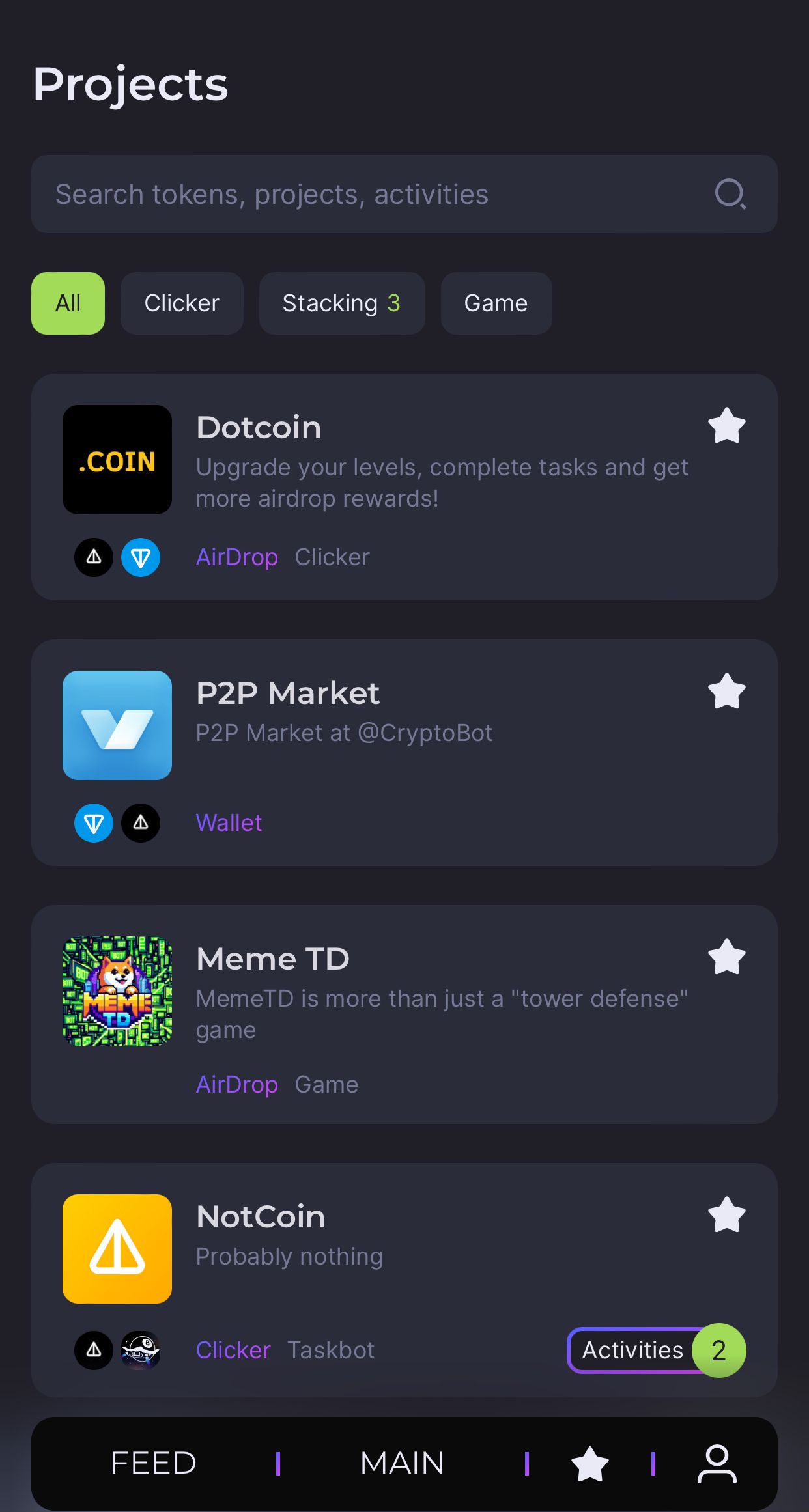
Task: Open the profile icon in bottom bar
Action: point(717,1463)
